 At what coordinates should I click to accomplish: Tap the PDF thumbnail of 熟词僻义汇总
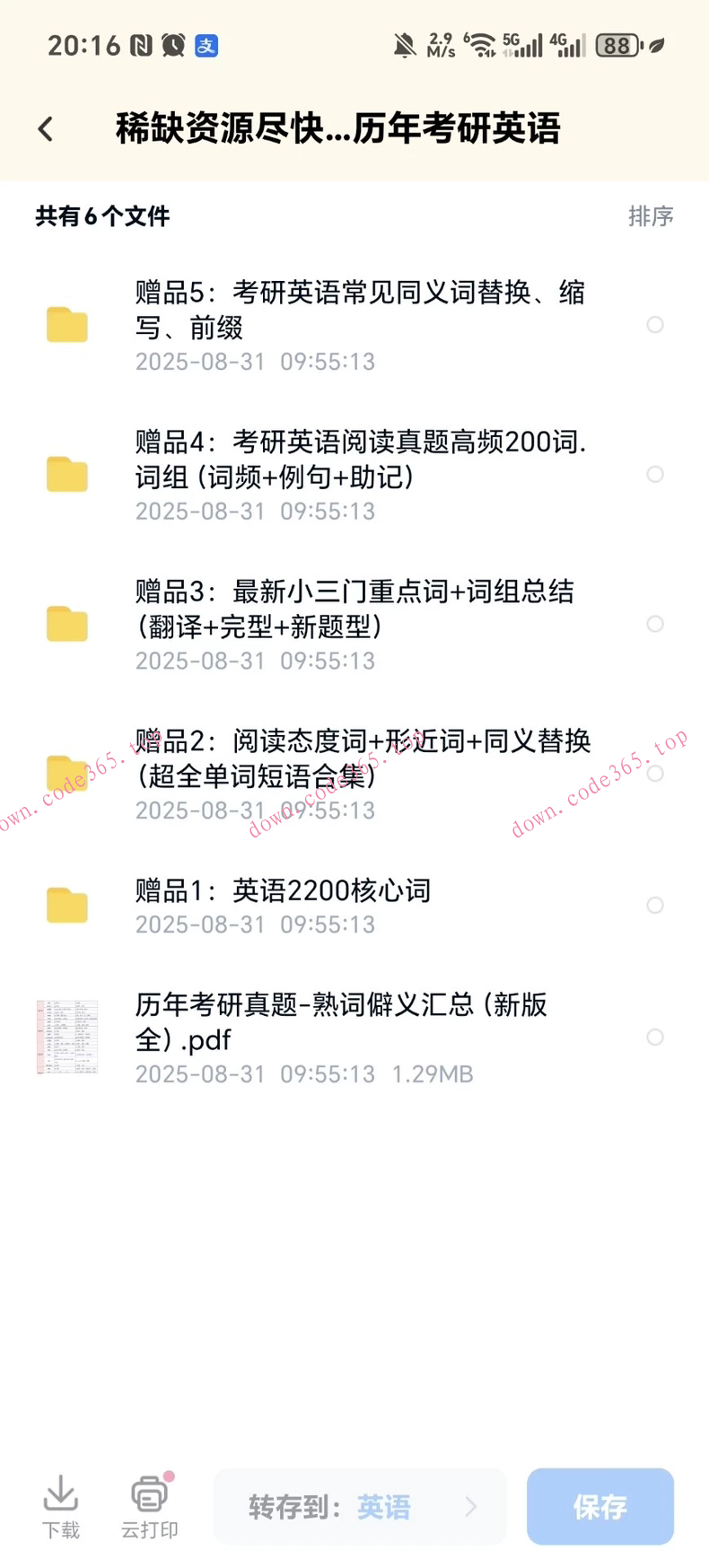(x=67, y=1037)
